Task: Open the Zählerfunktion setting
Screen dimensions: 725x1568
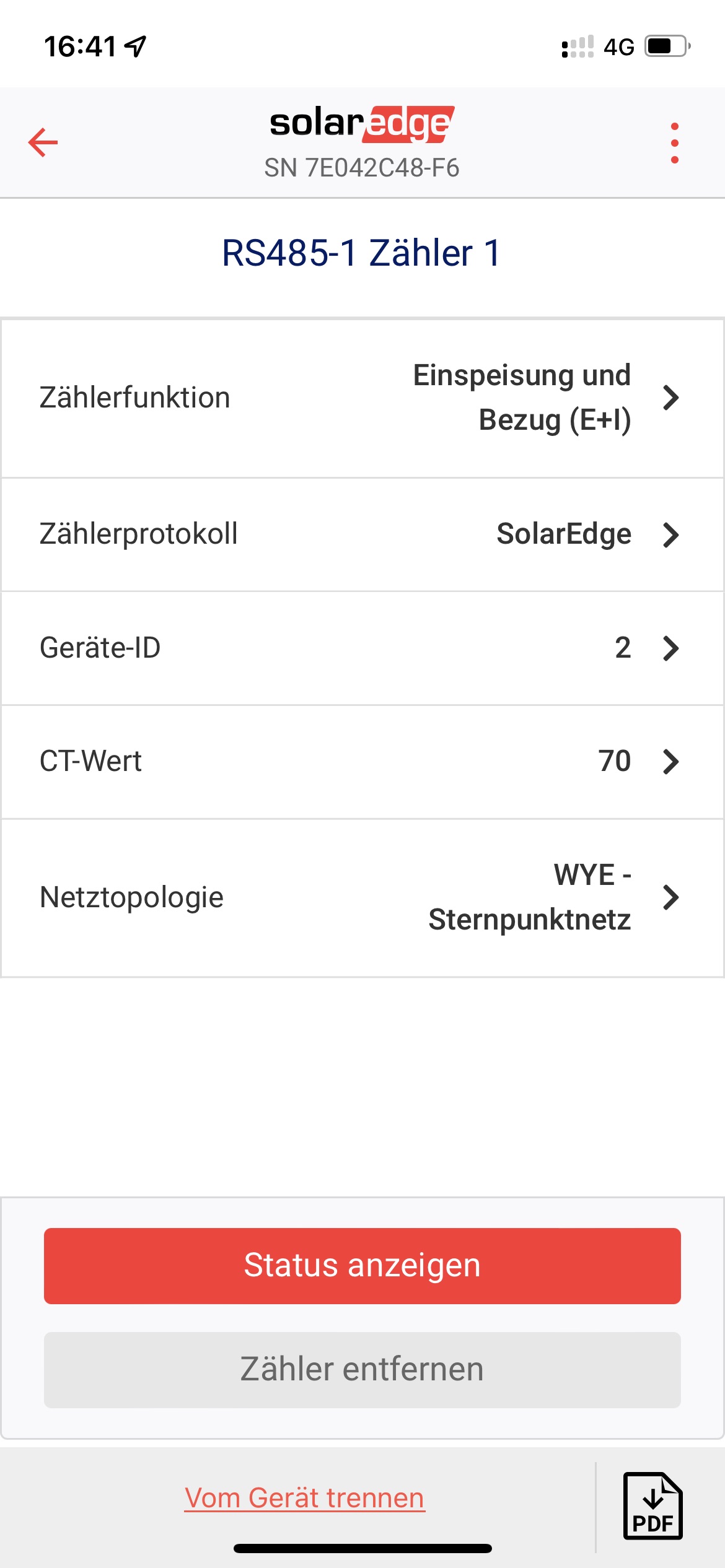Action: point(362,398)
